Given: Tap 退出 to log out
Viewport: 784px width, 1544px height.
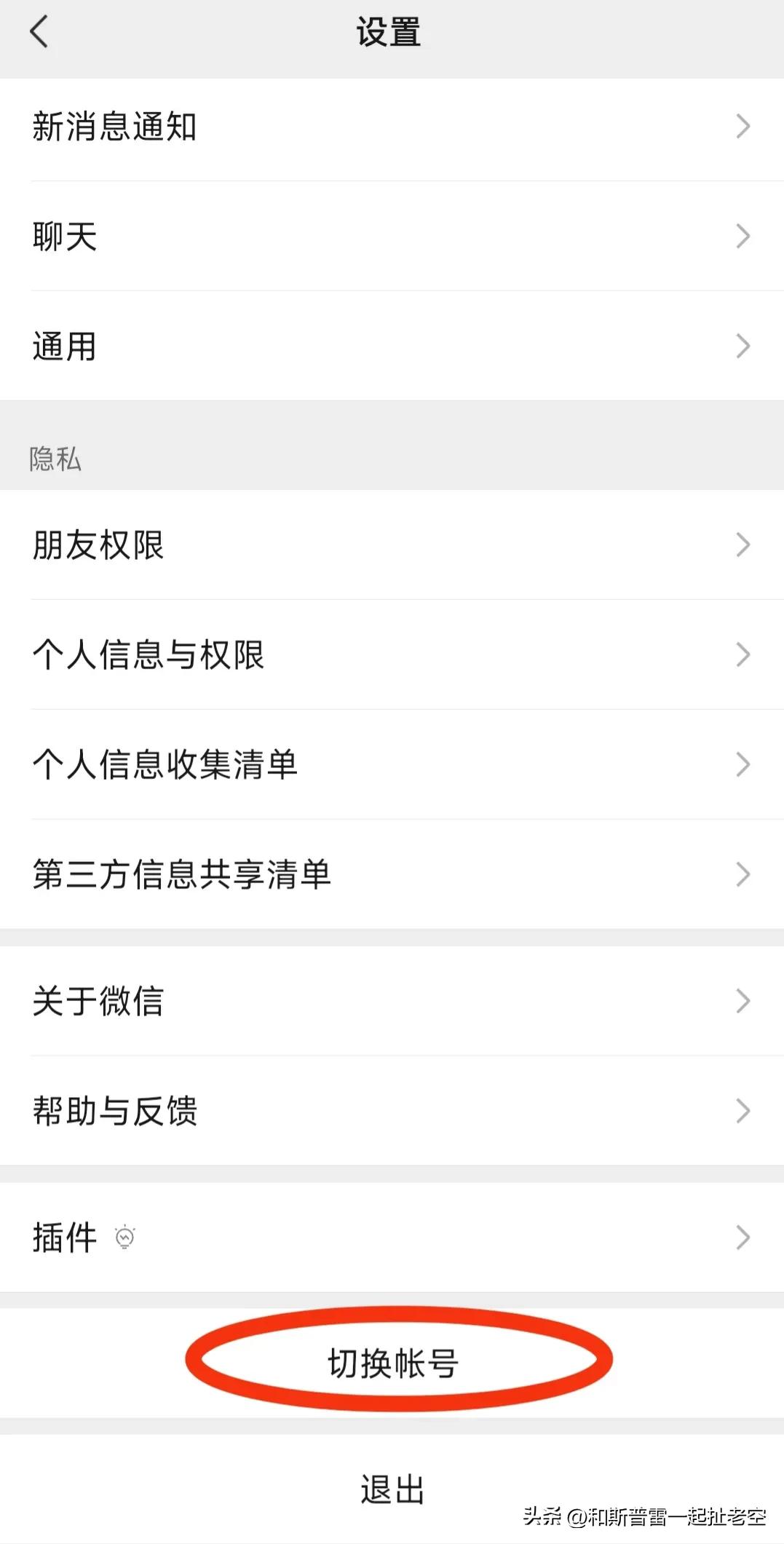Looking at the screenshot, I should coord(392,1487).
